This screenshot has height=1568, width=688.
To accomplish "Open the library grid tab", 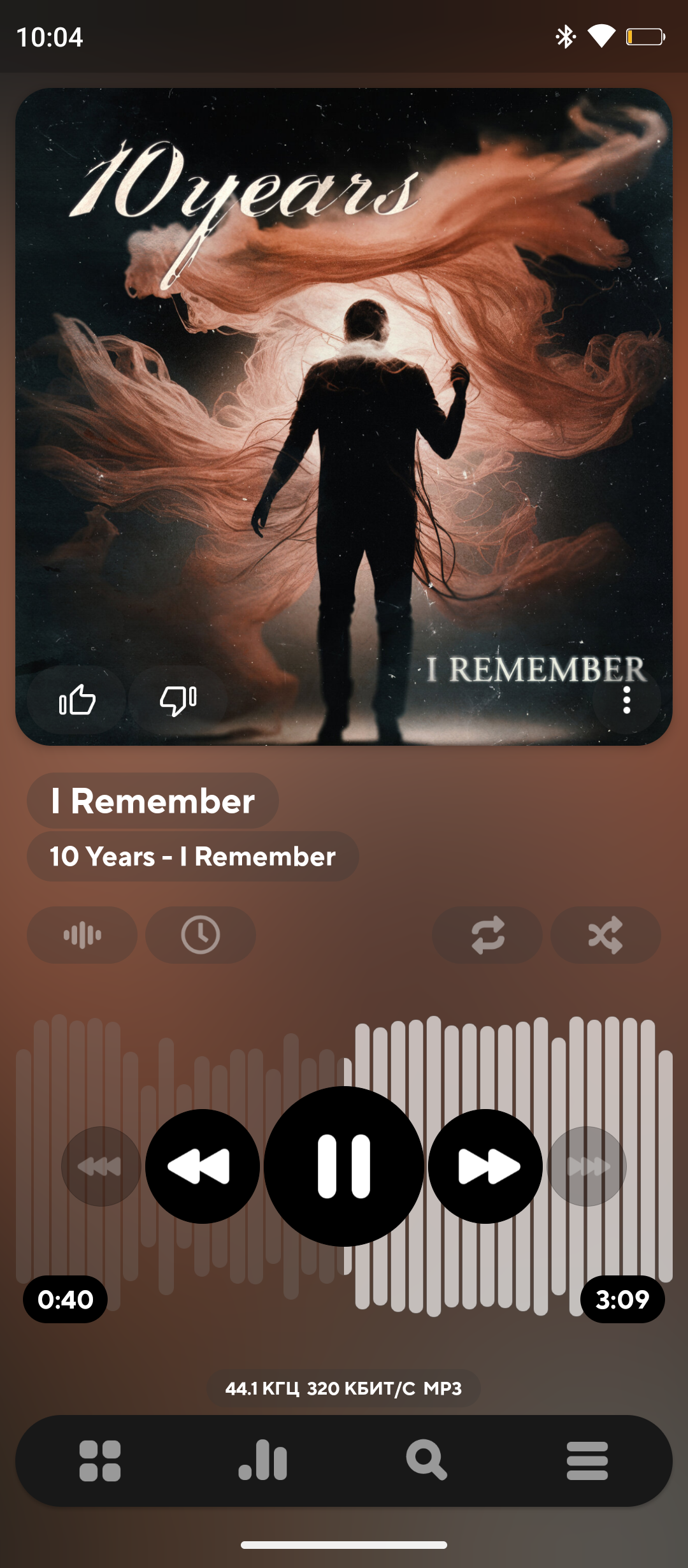I will [100, 1460].
